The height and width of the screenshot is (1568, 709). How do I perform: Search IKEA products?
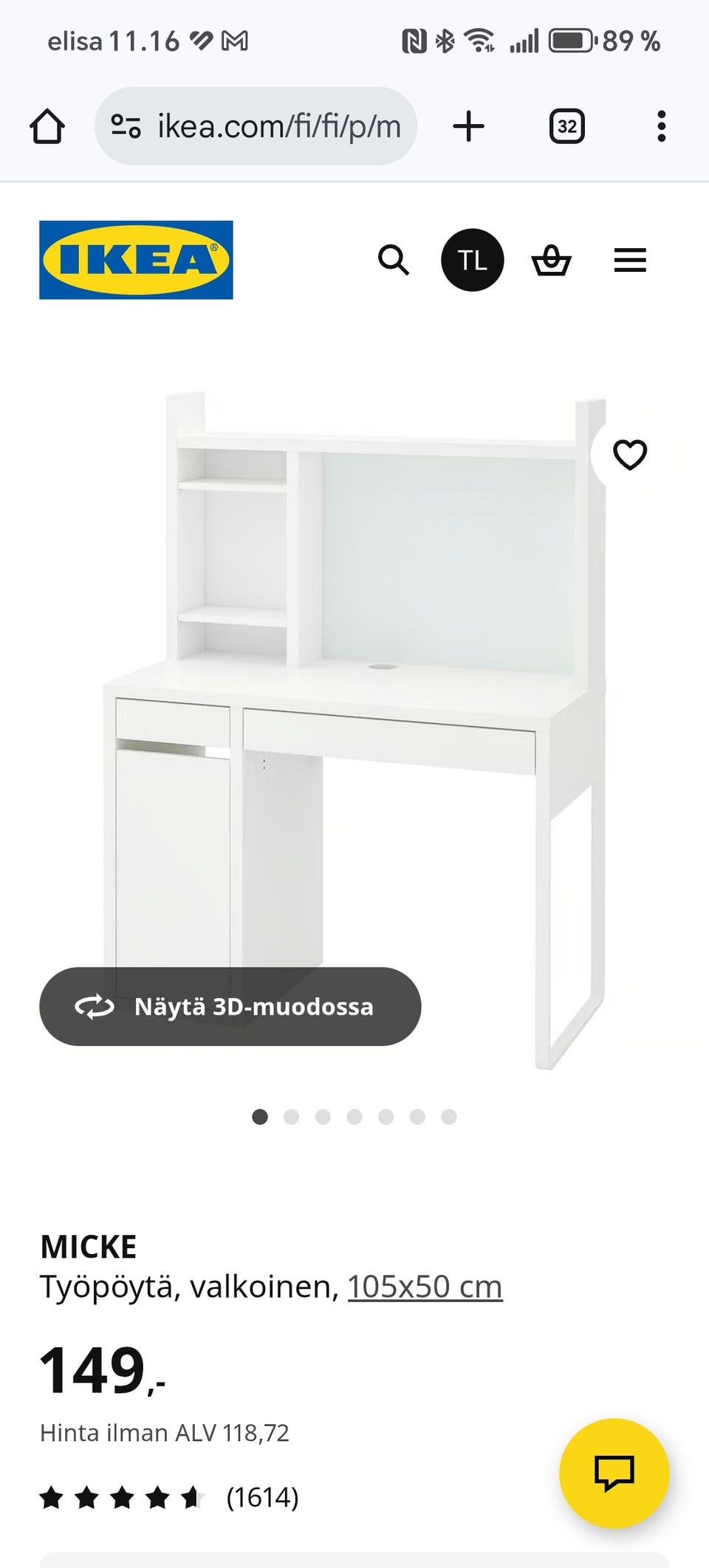[x=393, y=260]
